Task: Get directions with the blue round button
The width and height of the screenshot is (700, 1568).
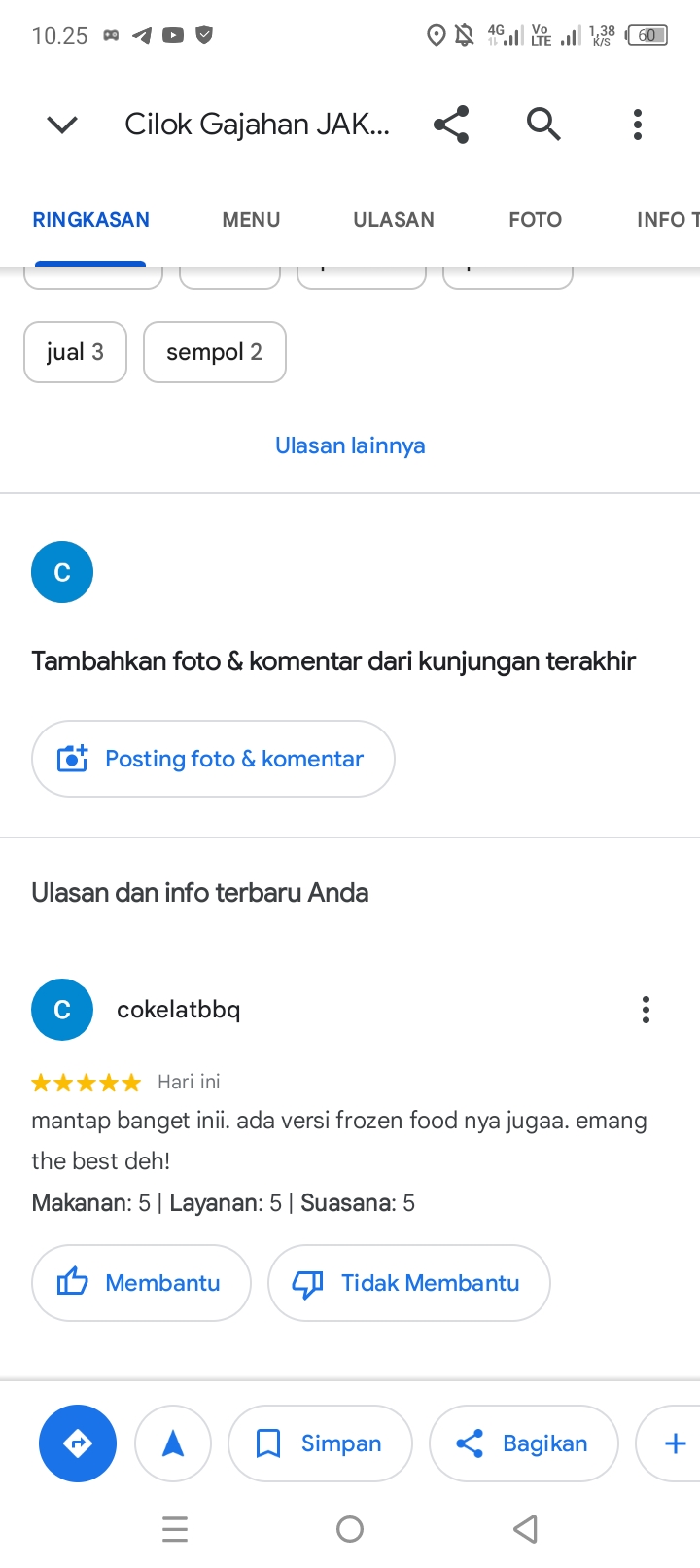Action: point(78,1443)
